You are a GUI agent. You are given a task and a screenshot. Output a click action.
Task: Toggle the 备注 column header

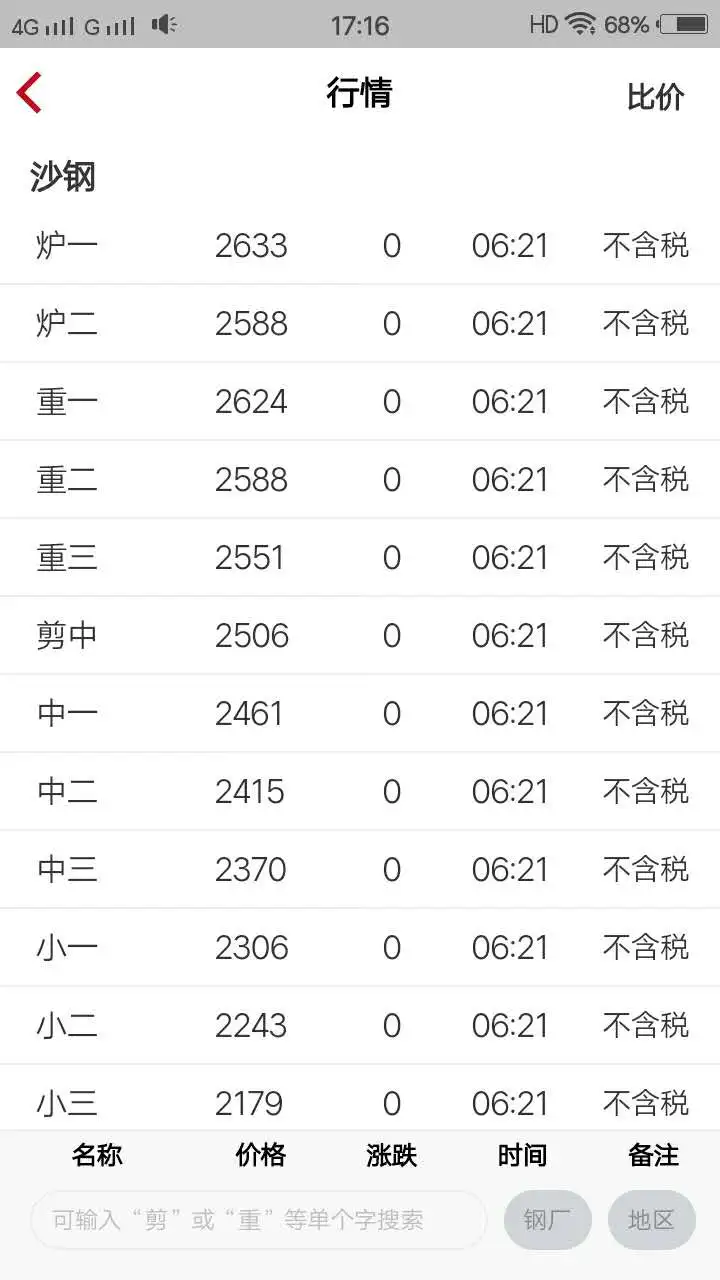[654, 1155]
